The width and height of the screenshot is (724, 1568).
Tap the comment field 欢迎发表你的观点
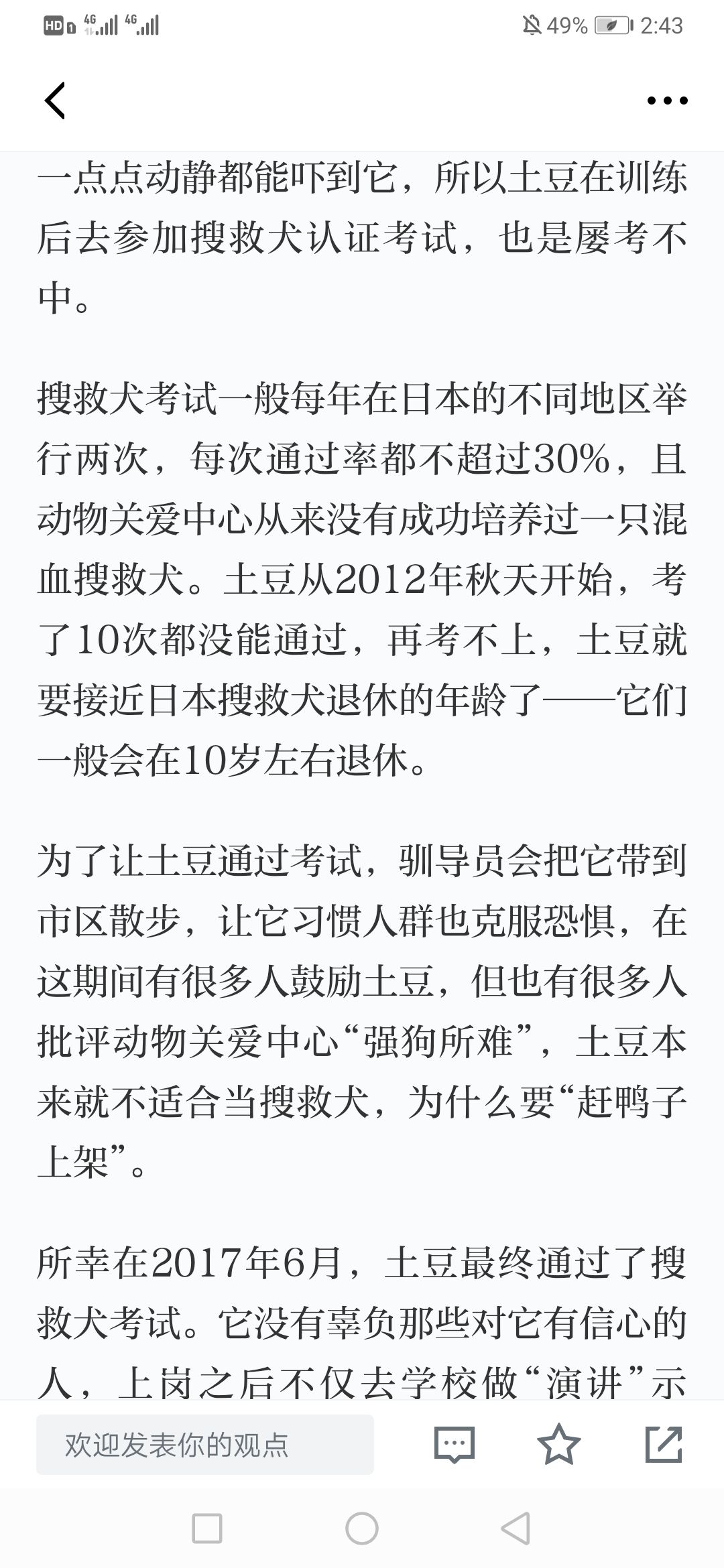(205, 1444)
